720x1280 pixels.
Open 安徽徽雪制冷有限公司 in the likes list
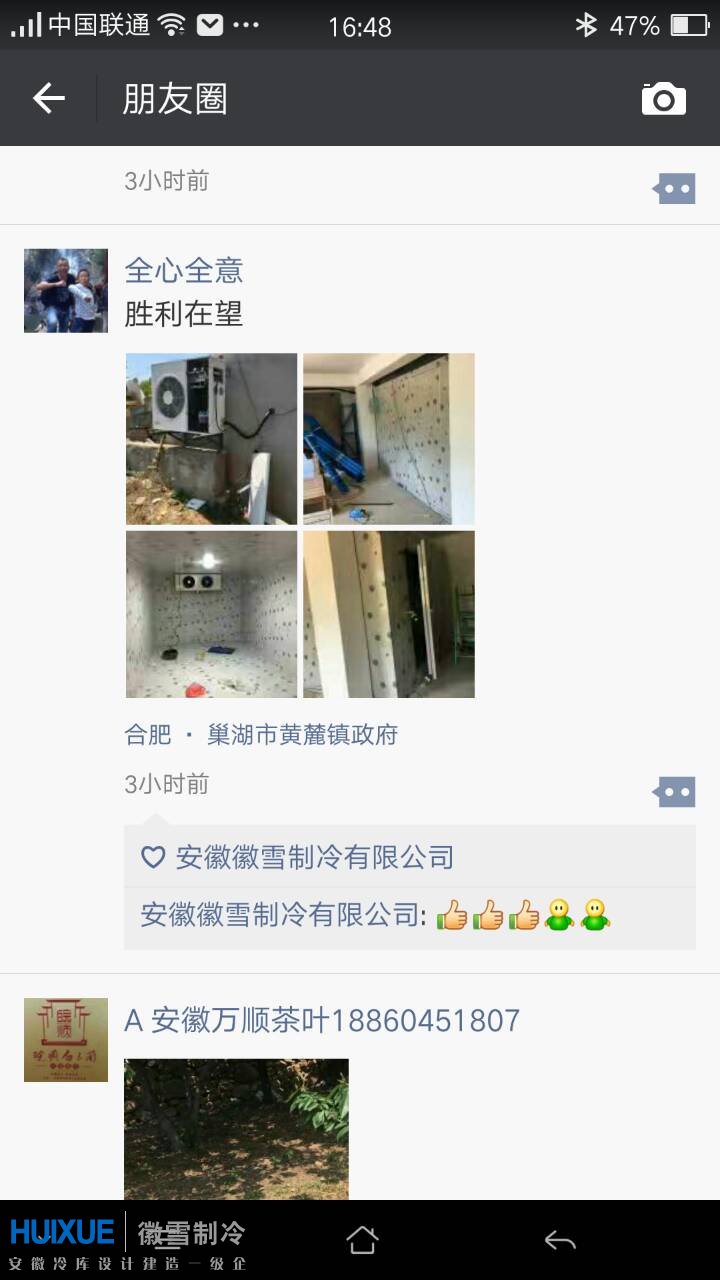point(314,857)
